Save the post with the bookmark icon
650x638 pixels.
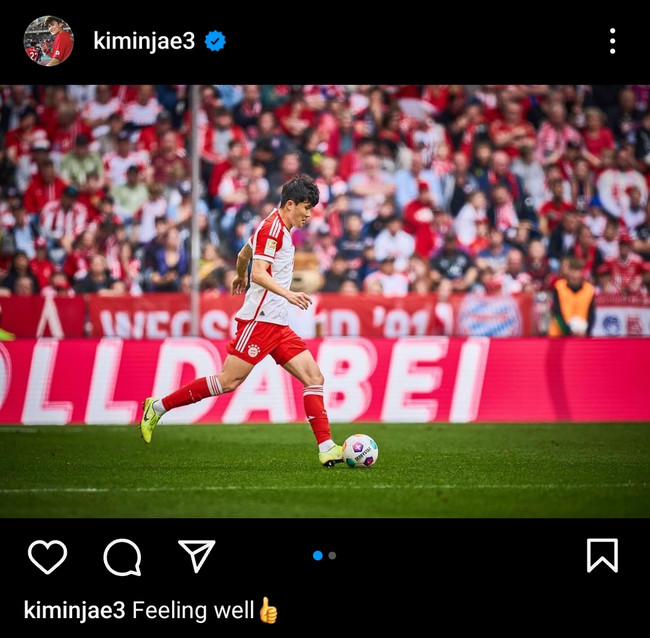(602, 556)
